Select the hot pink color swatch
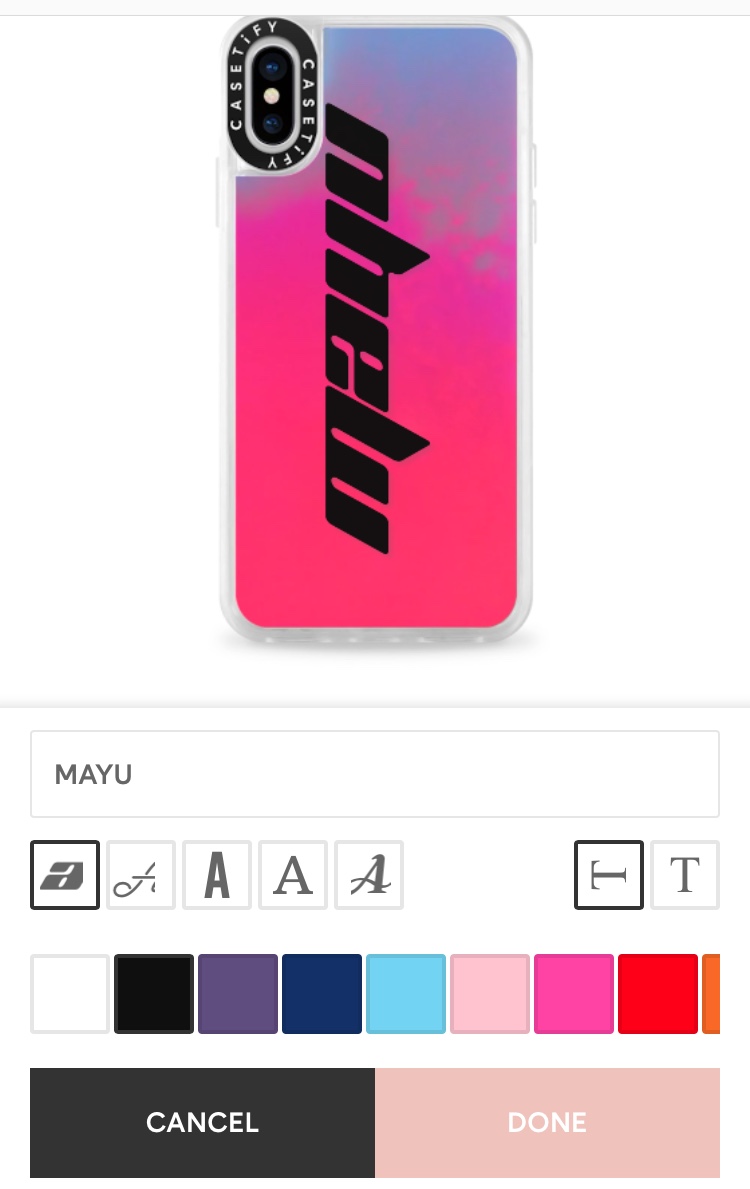The image size is (750, 1189). (574, 994)
